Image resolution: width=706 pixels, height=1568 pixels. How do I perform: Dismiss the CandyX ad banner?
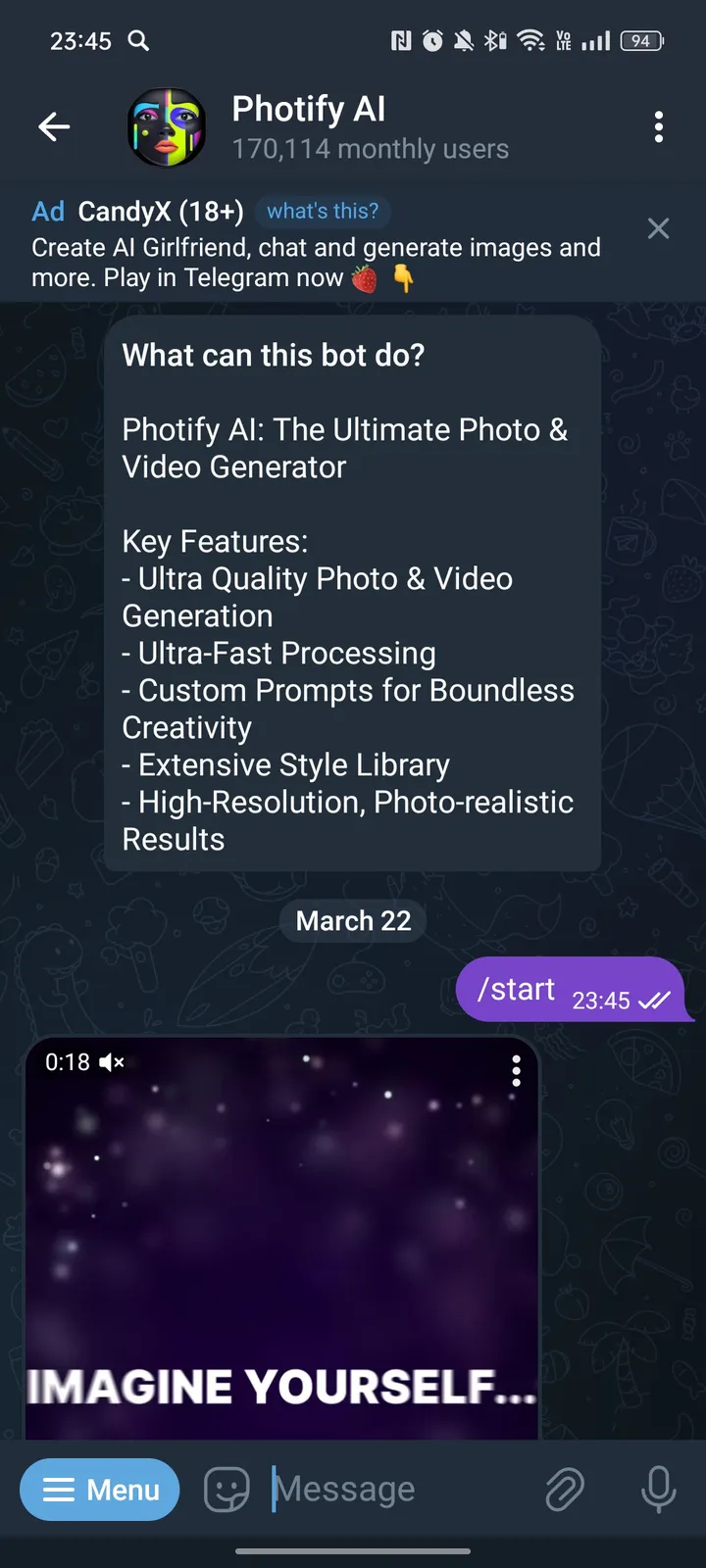click(x=658, y=228)
